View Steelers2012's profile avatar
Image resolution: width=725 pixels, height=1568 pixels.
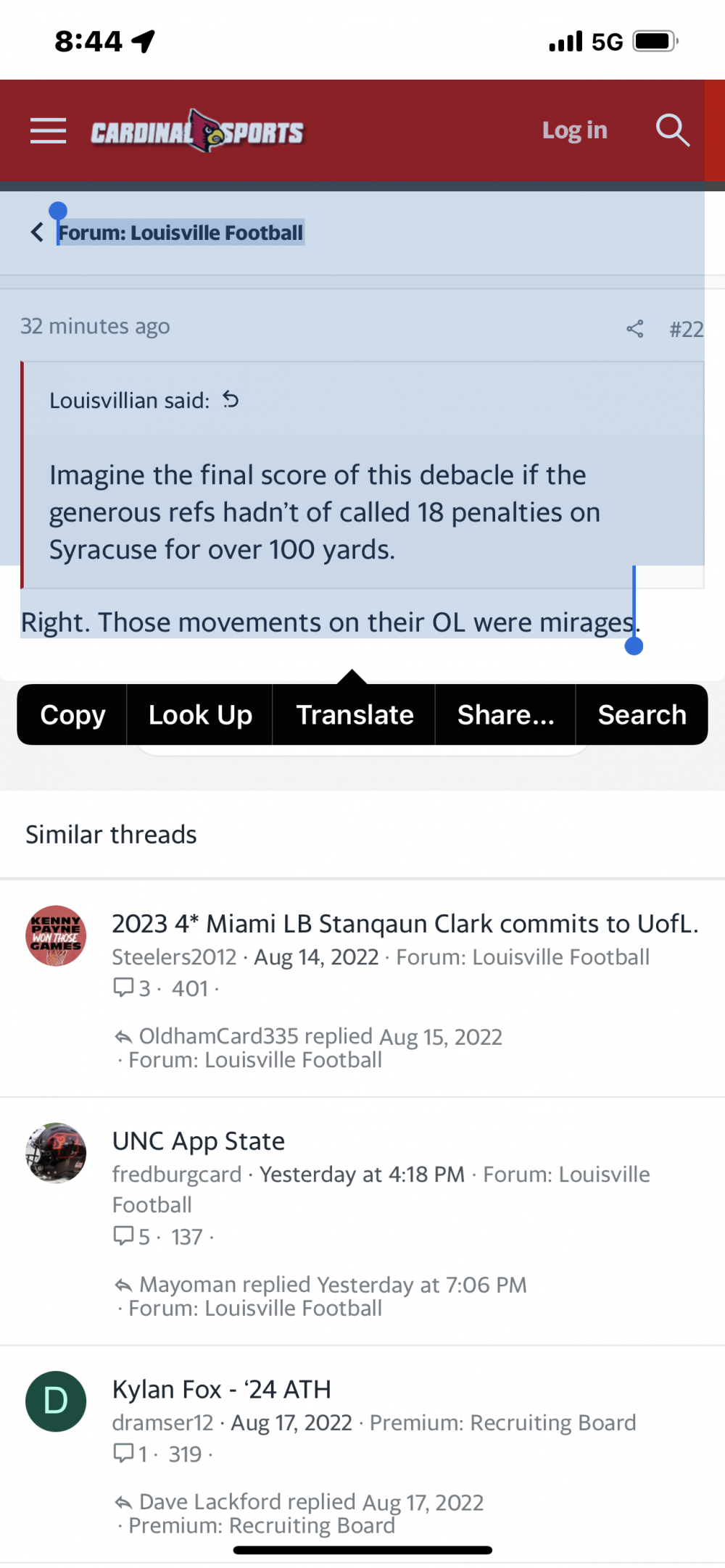[x=56, y=935]
